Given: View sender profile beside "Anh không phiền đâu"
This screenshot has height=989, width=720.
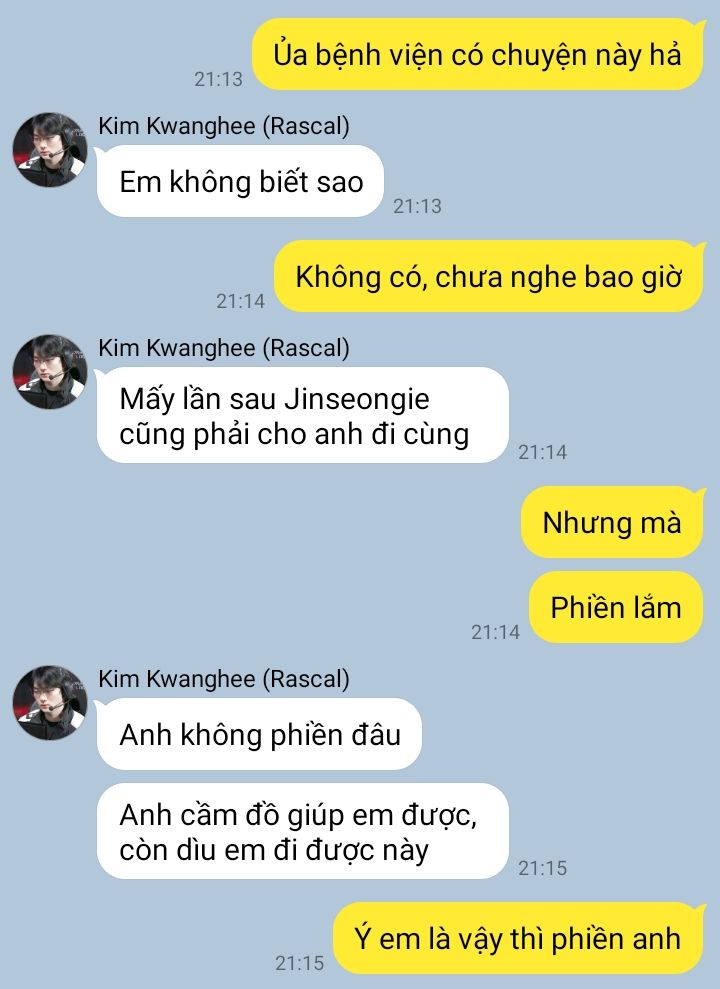Looking at the screenshot, I should [x=49, y=703].
